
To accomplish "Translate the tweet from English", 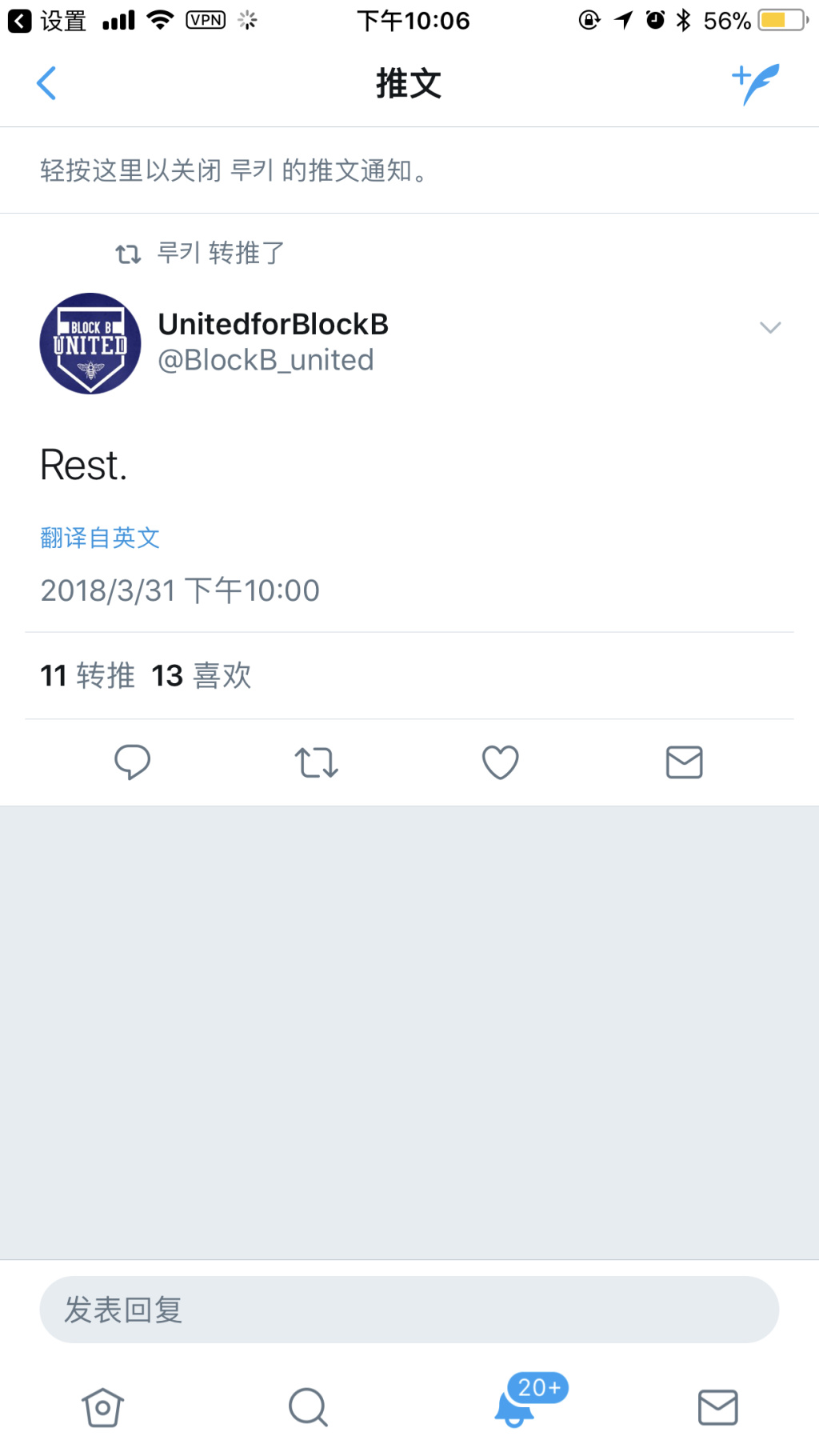I will [x=100, y=538].
